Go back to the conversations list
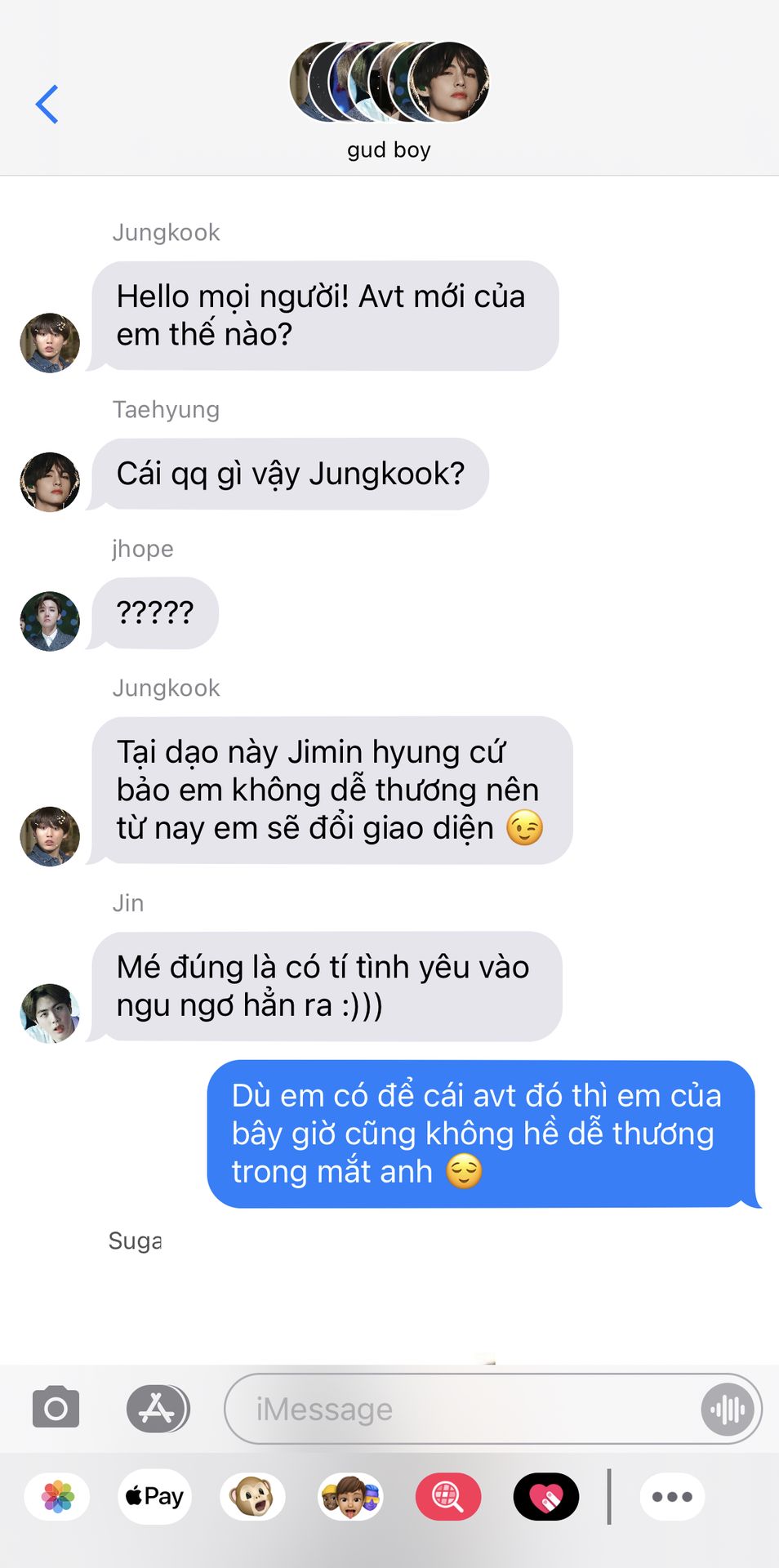 click(x=47, y=105)
